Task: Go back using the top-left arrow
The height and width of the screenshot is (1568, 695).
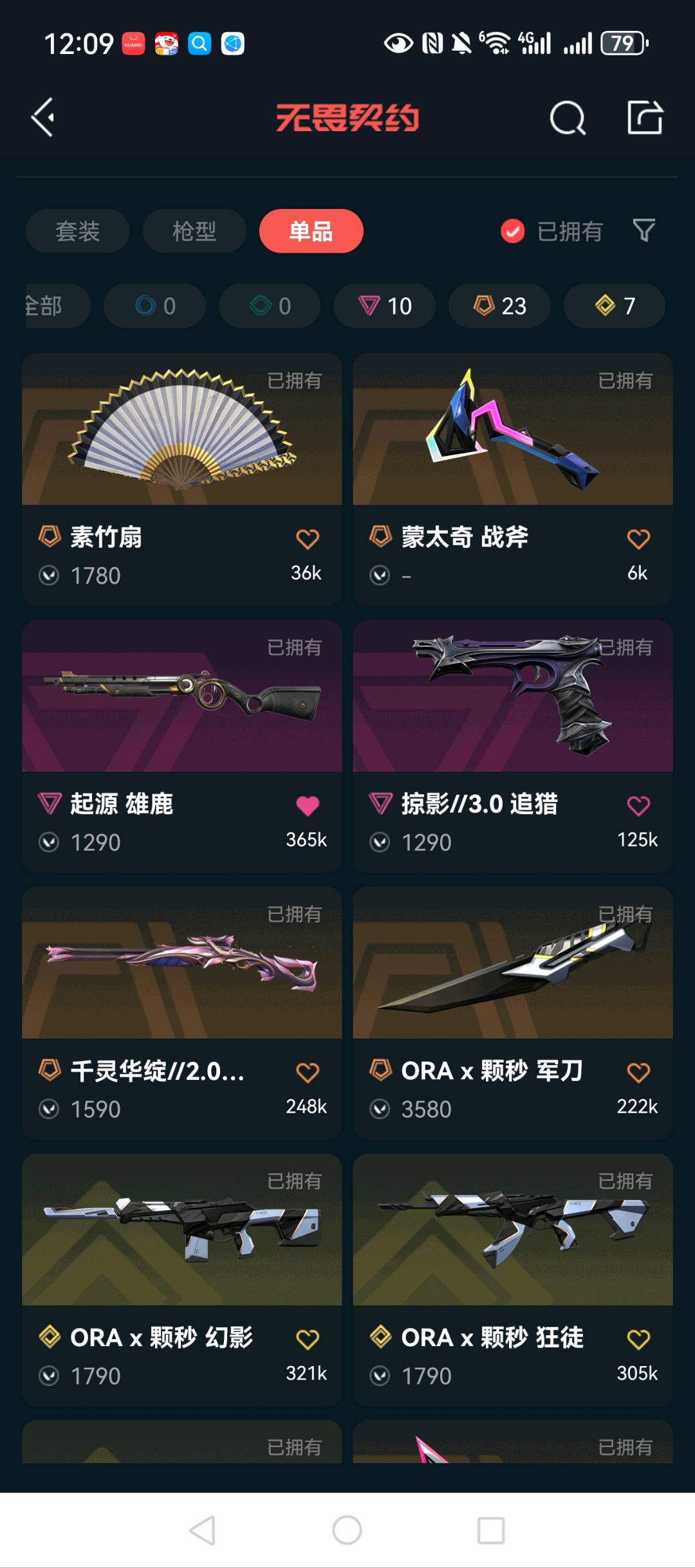Action: (x=42, y=118)
